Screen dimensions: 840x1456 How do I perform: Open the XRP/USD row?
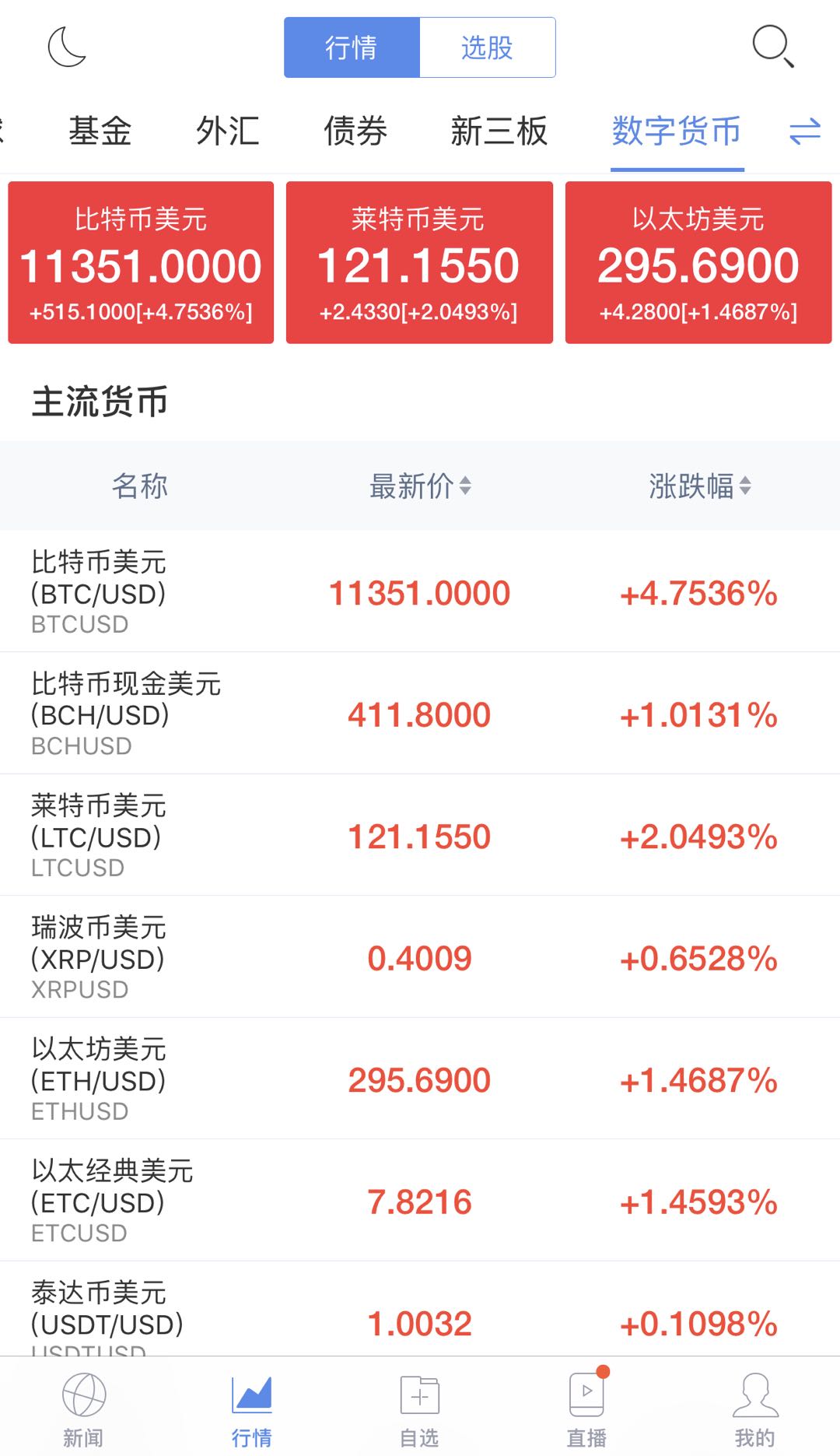click(420, 956)
